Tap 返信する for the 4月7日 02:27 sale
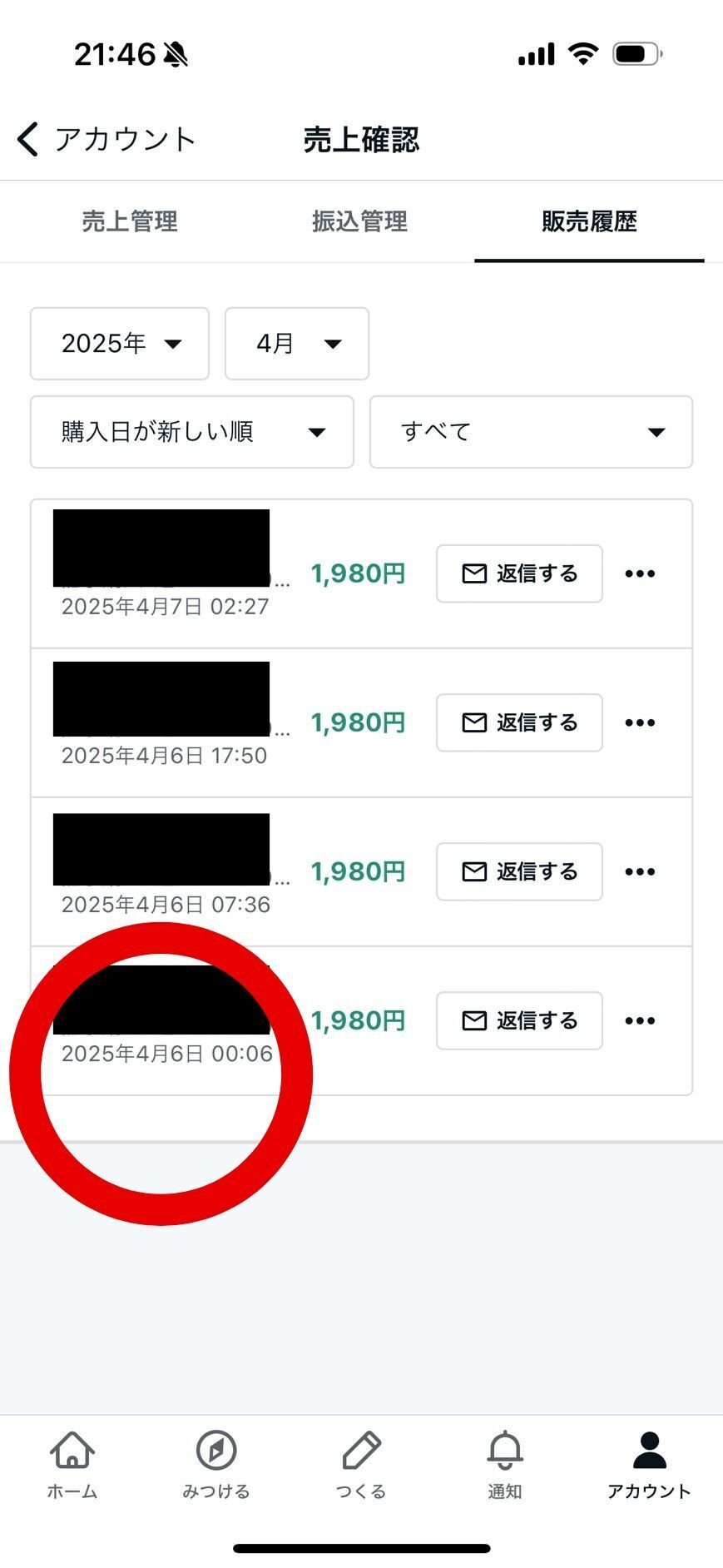This screenshot has height=1568, width=723. click(519, 573)
